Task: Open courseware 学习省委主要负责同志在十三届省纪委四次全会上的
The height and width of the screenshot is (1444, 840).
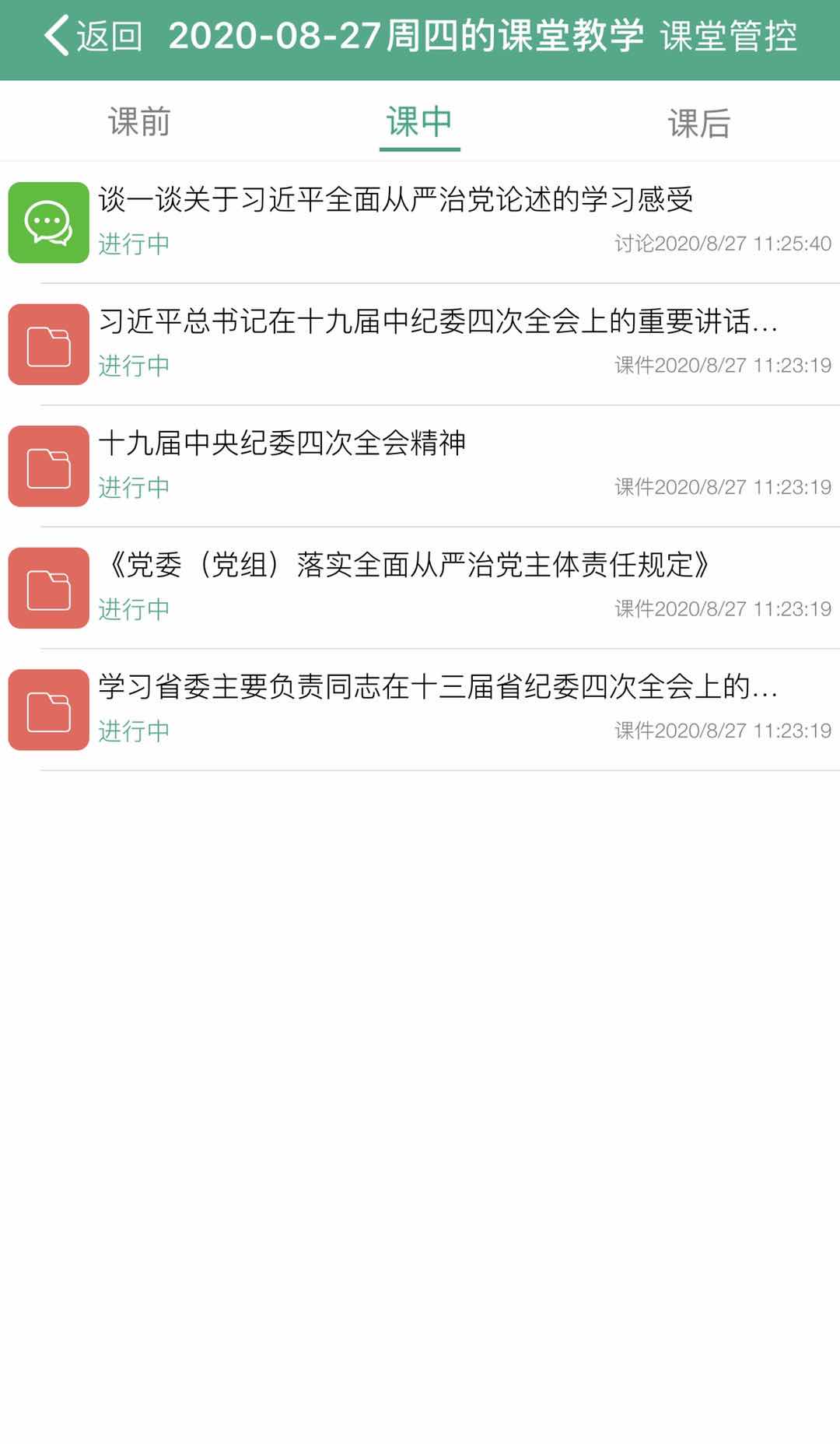Action: 420,710
